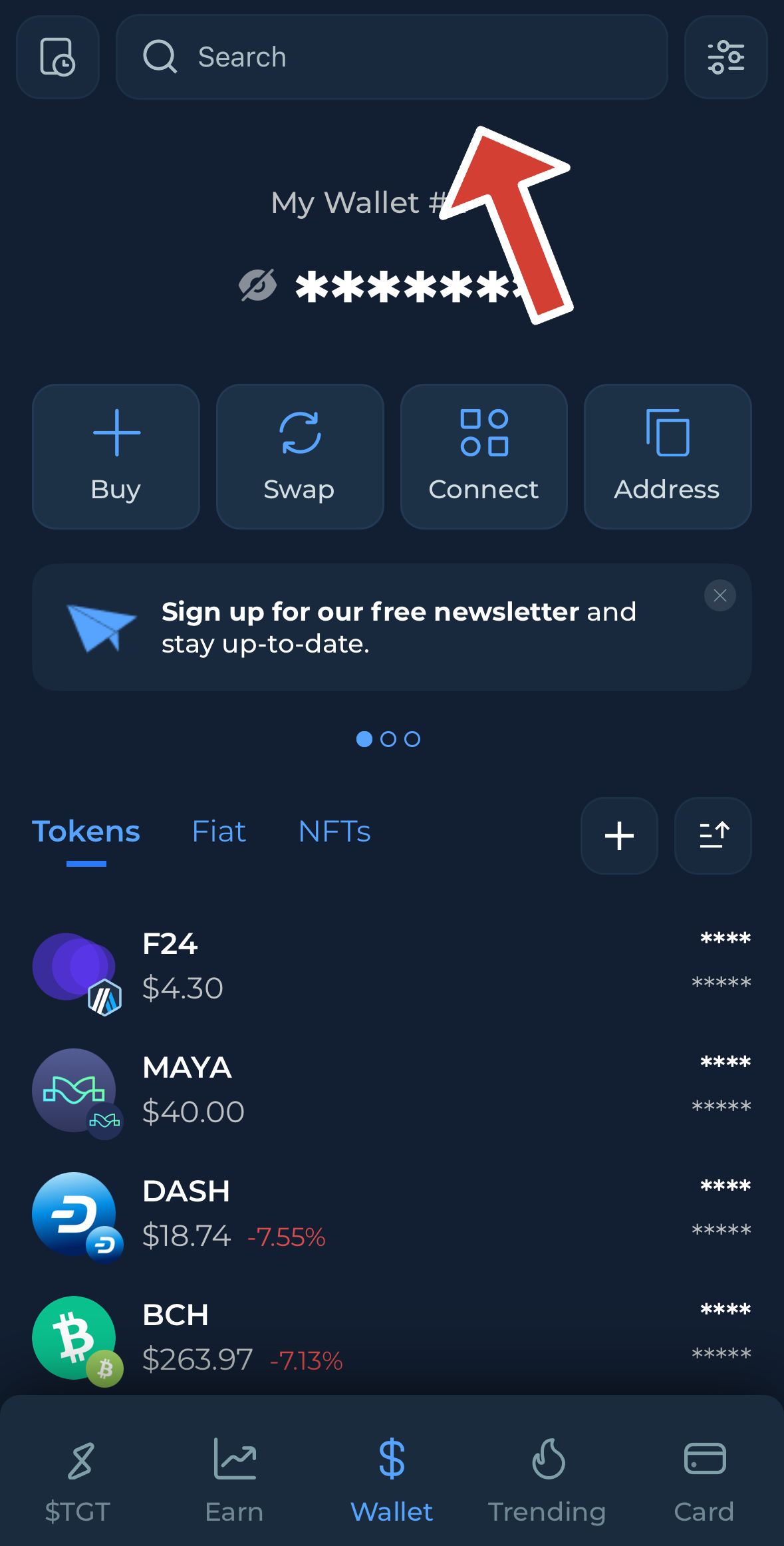The width and height of the screenshot is (784, 1546).
Task: Open the MAYA token row
Action: tap(392, 1090)
